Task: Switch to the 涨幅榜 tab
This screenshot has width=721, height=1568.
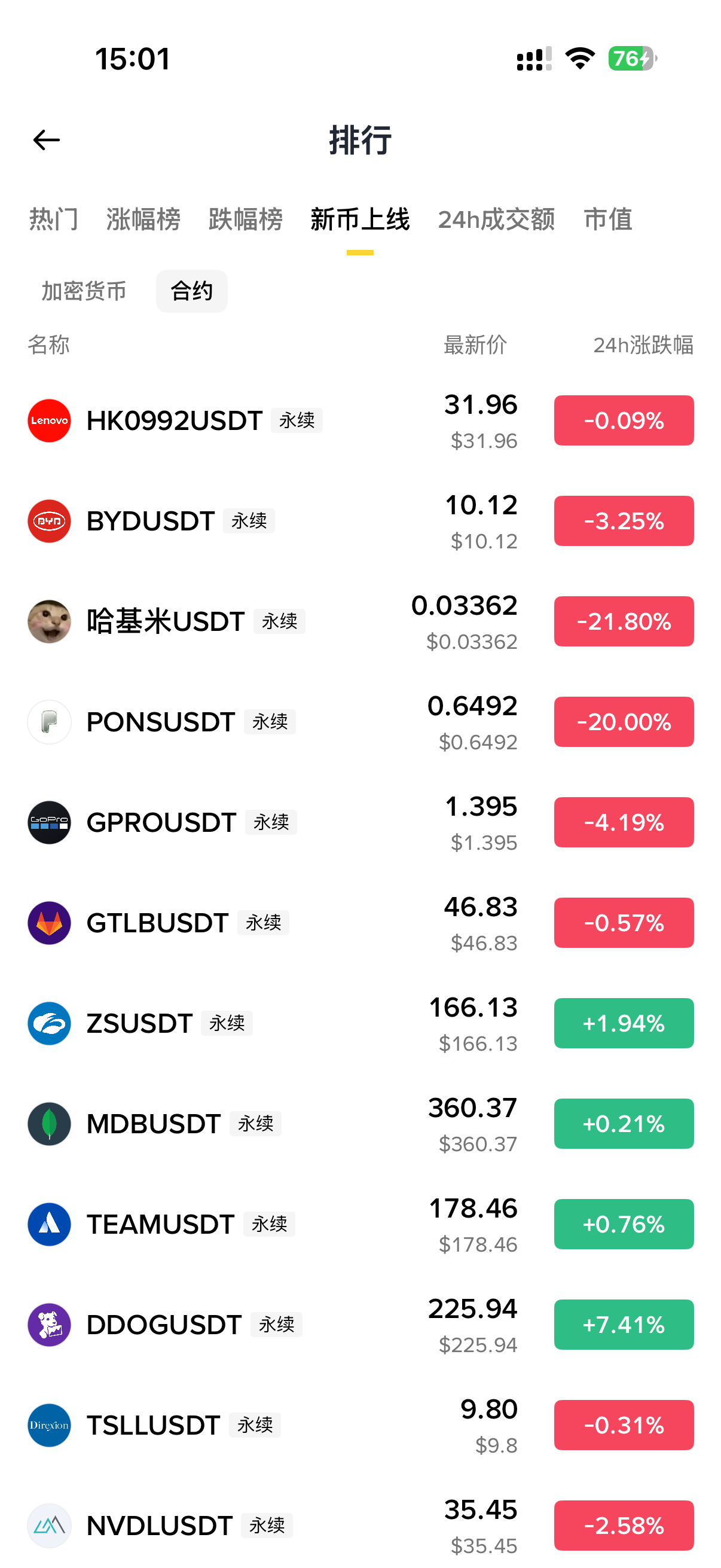Action: pos(143,219)
